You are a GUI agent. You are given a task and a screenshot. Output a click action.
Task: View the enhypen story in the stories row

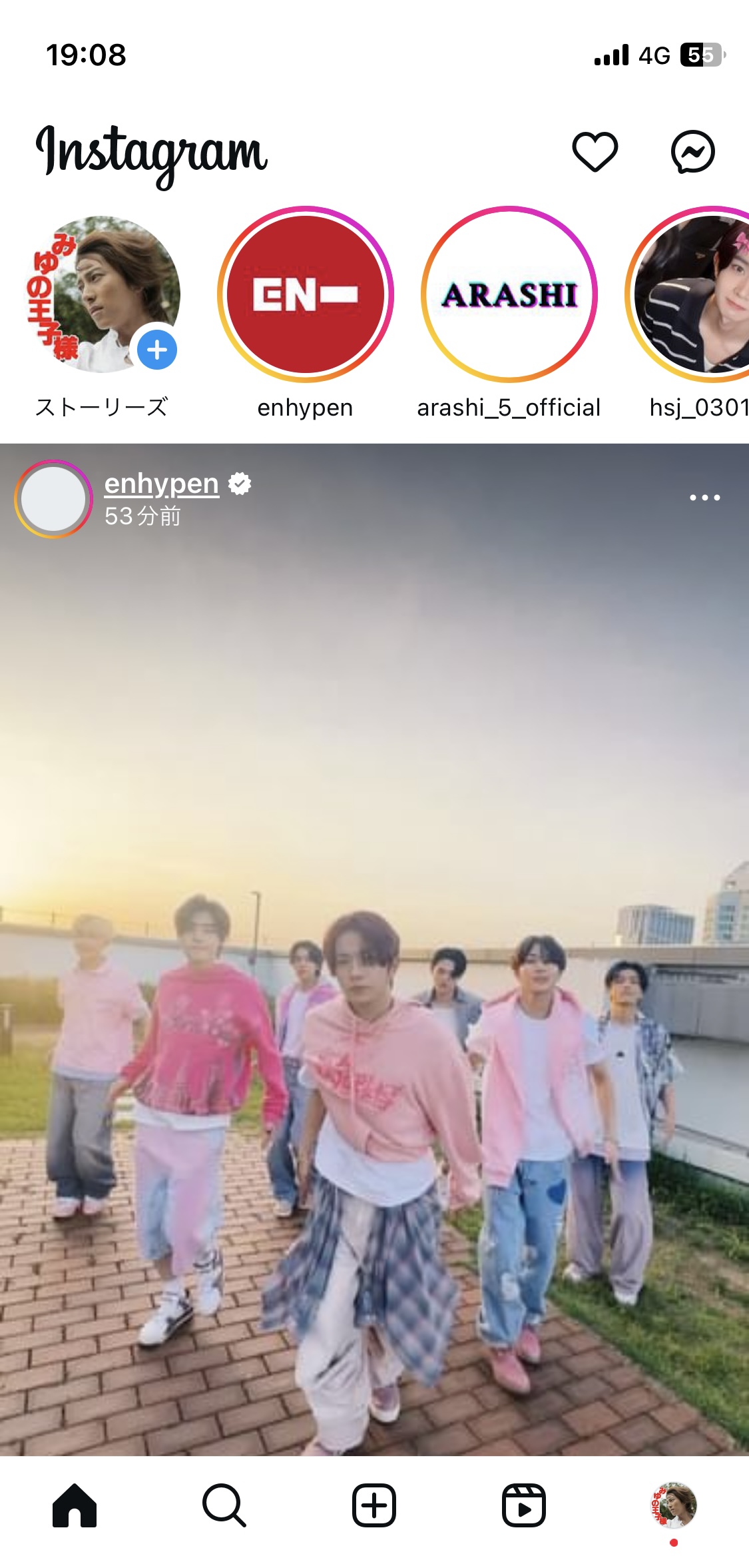(306, 294)
